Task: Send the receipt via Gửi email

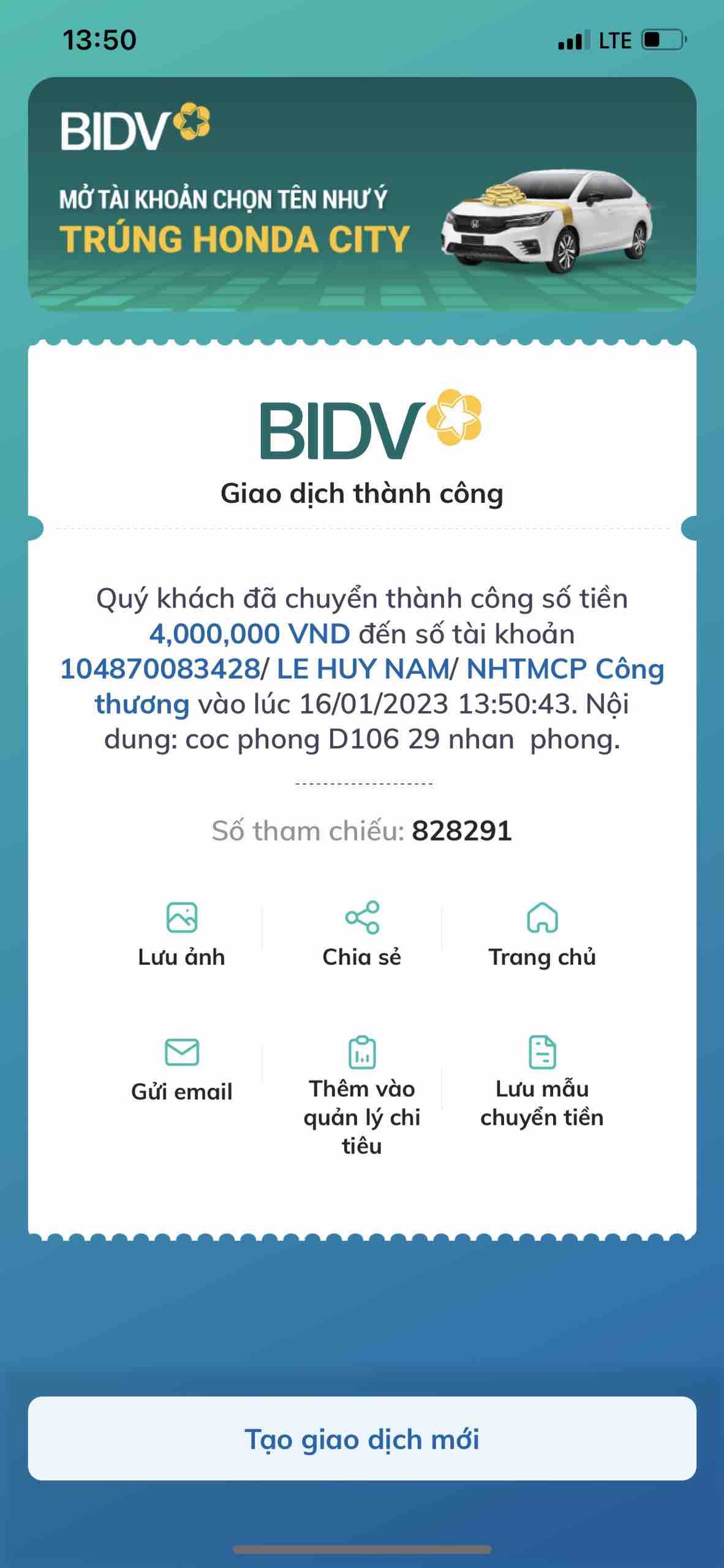Action: pos(181,1069)
